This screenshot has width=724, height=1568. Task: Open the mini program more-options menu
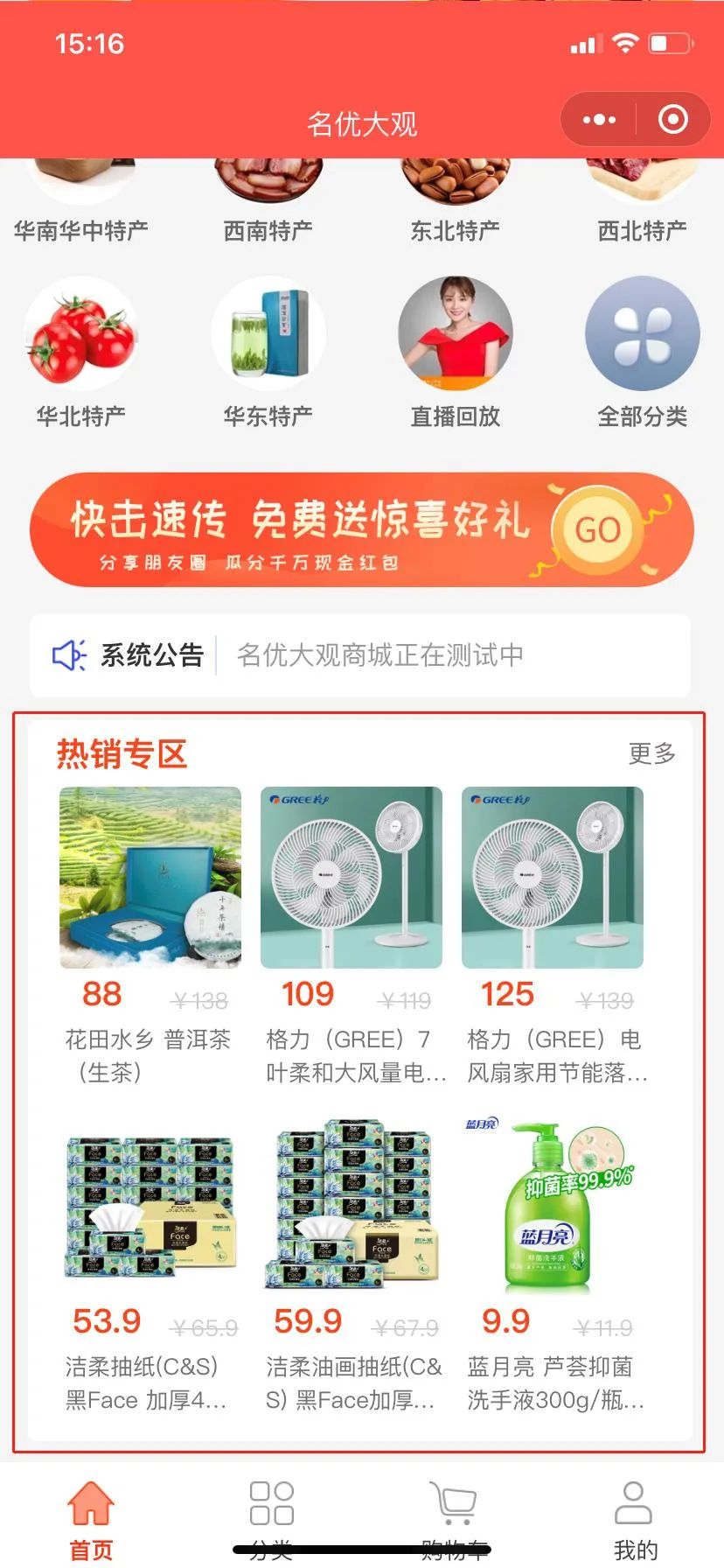pyautogui.click(x=599, y=120)
